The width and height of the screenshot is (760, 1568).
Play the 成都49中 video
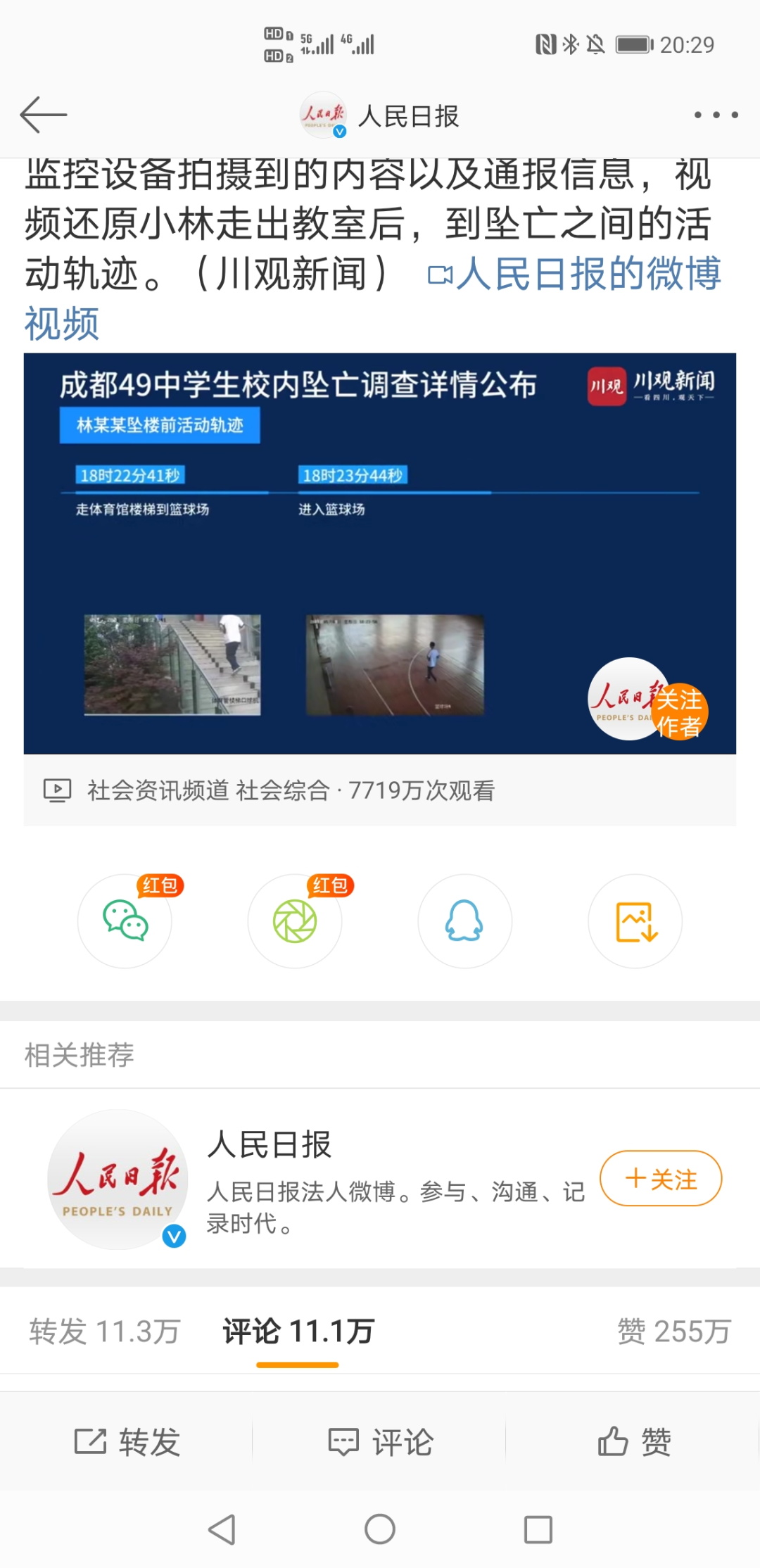point(380,553)
